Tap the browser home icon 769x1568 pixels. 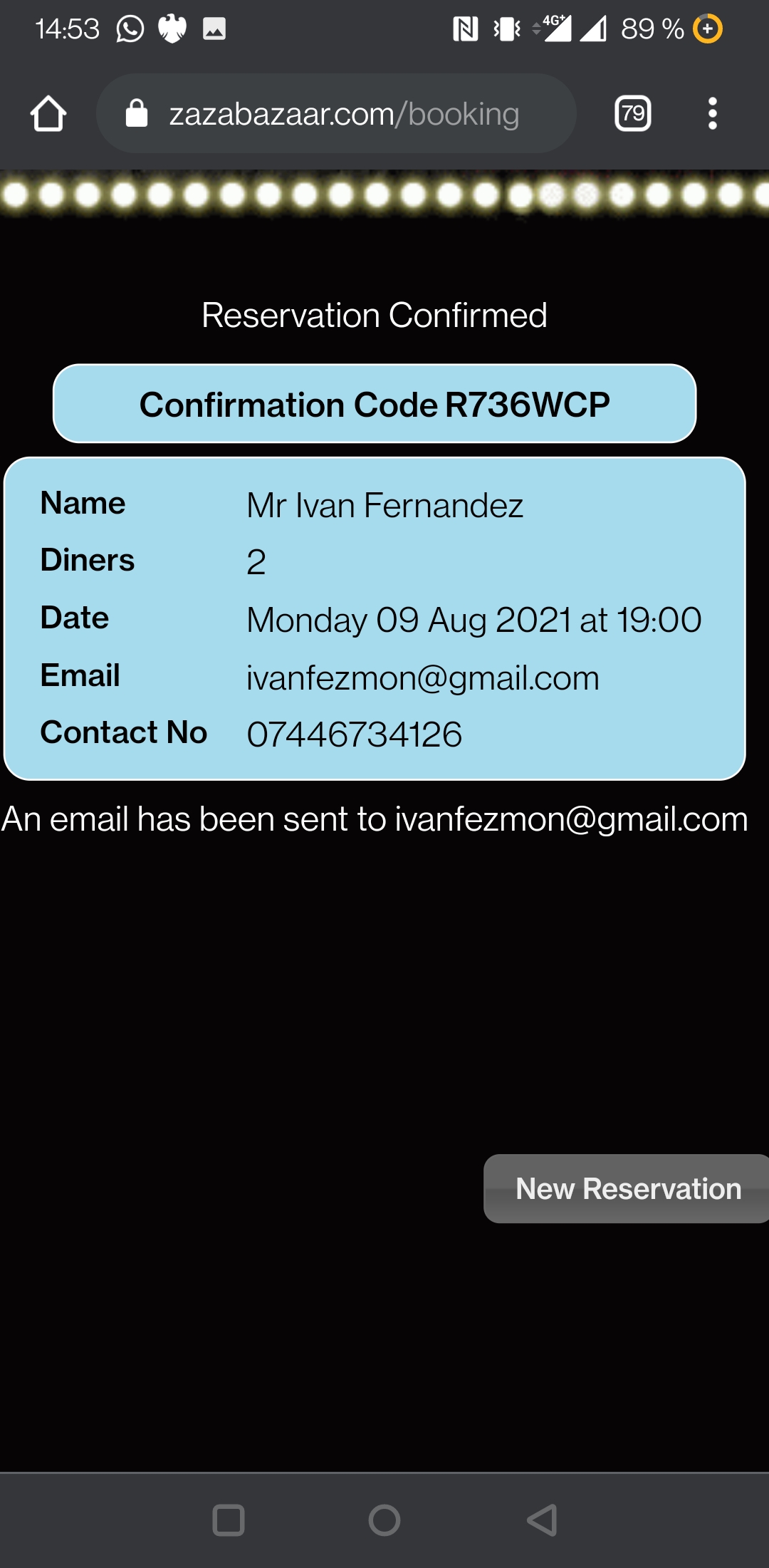(x=48, y=114)
